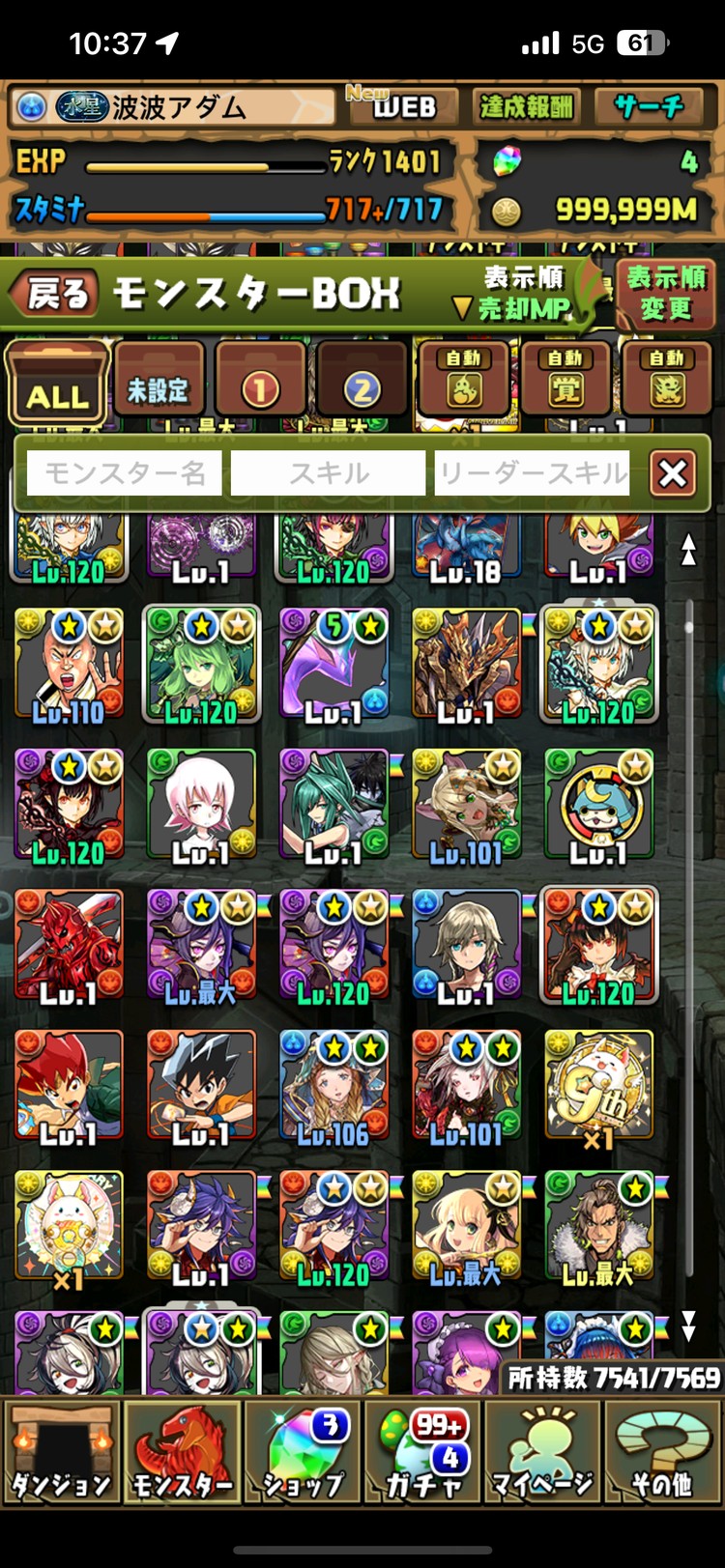The image size is (725, 1568).
Task: Open the 表示順変更 sort order button
Action: [666, 294]
